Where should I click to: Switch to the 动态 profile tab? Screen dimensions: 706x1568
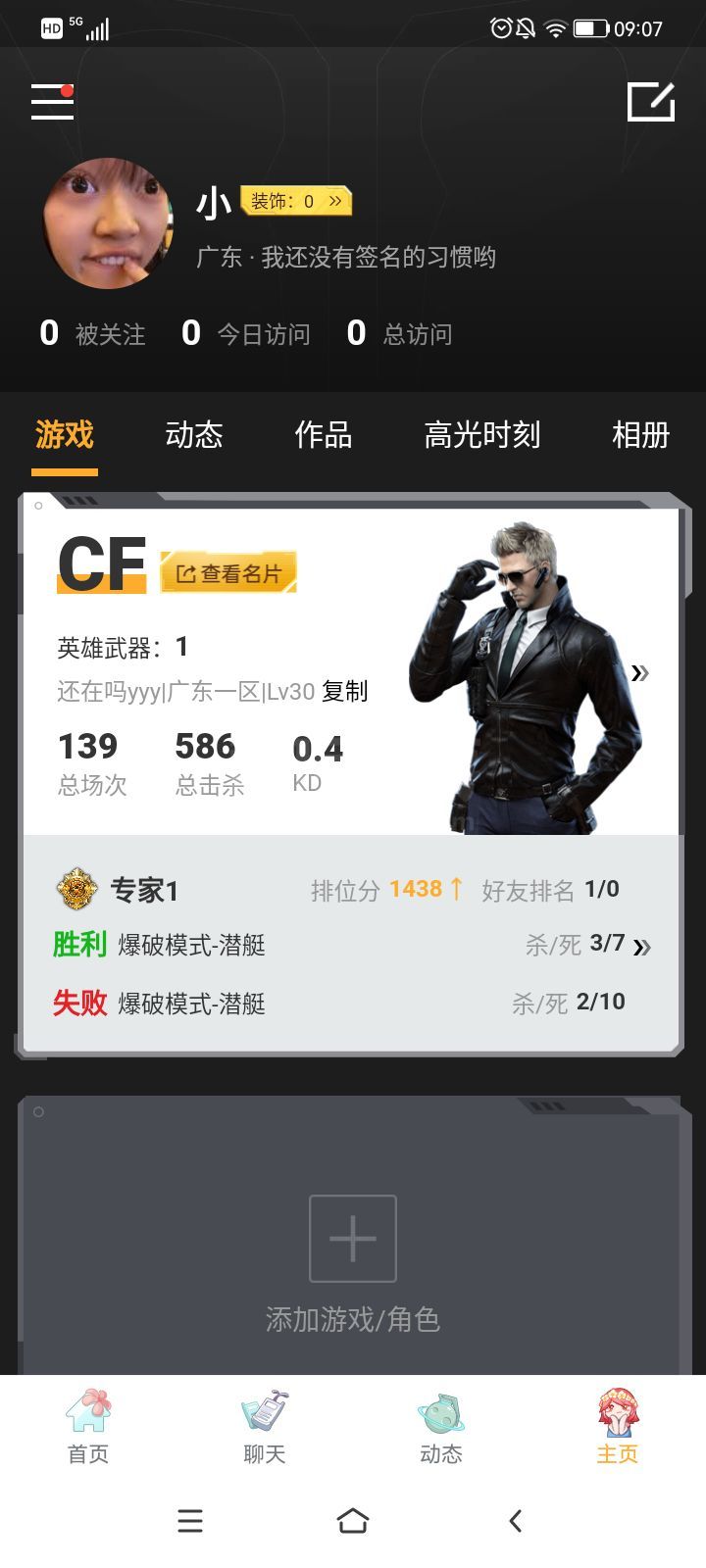pyautogui.click(x=194, y=434)
